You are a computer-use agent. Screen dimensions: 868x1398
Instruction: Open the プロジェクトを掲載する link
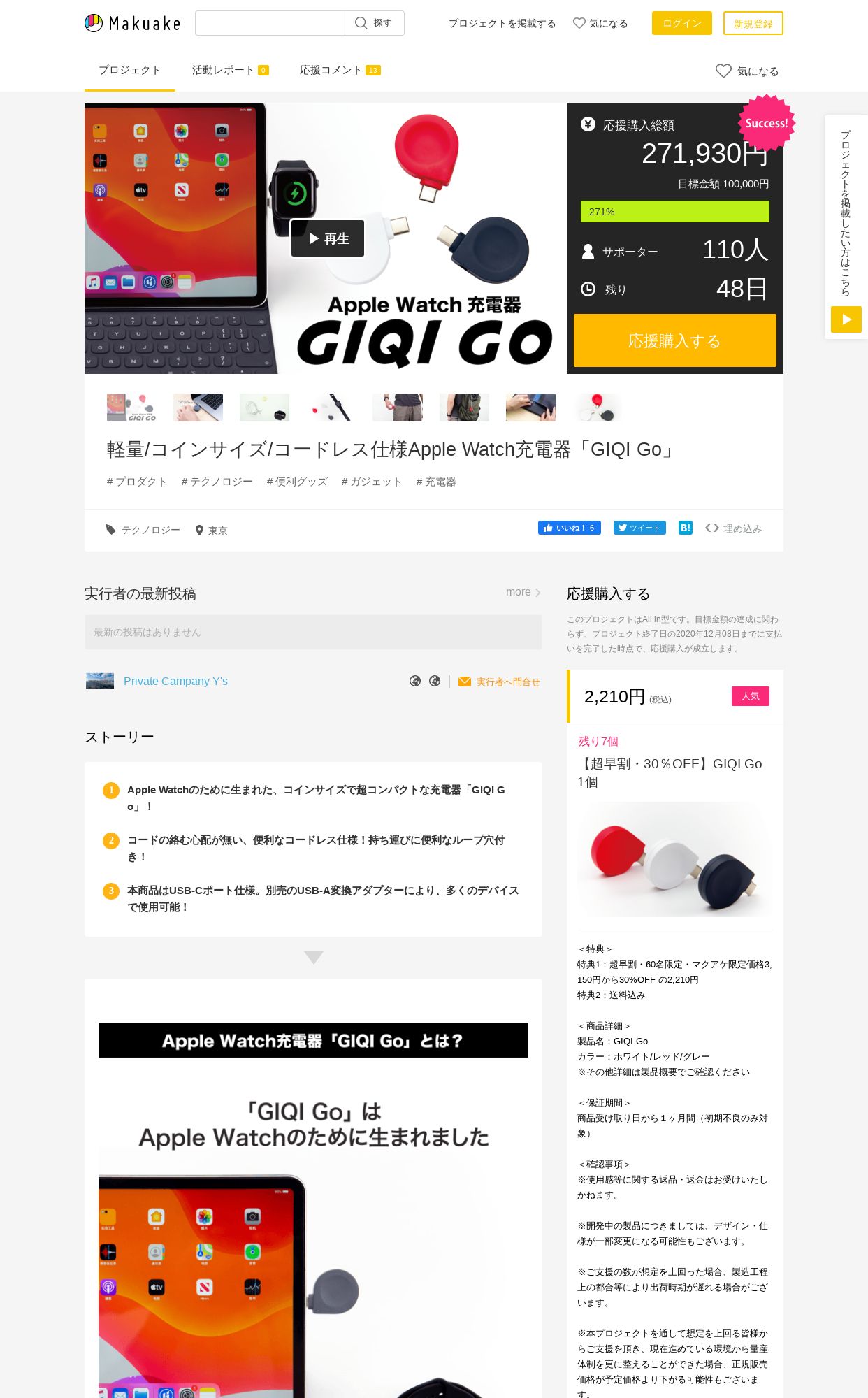coord(502,23)
